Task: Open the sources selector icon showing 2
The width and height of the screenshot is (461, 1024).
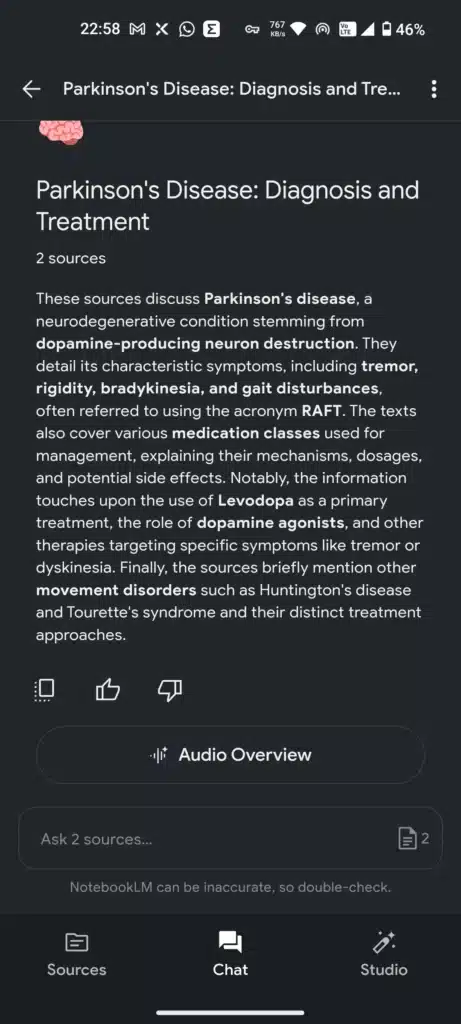Action: tap(413, 839)
